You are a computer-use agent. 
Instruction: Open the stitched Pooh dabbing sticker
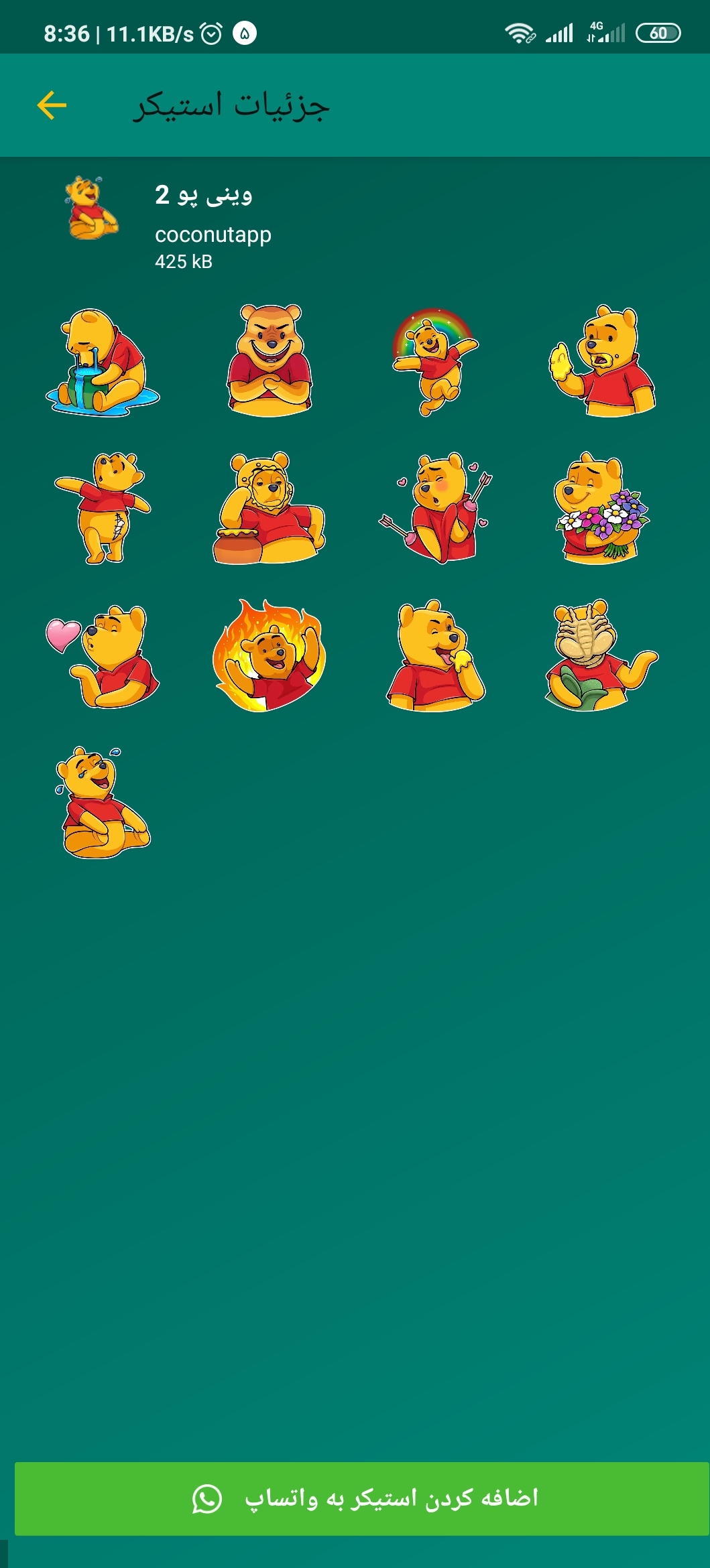click(x=103, y=508)
